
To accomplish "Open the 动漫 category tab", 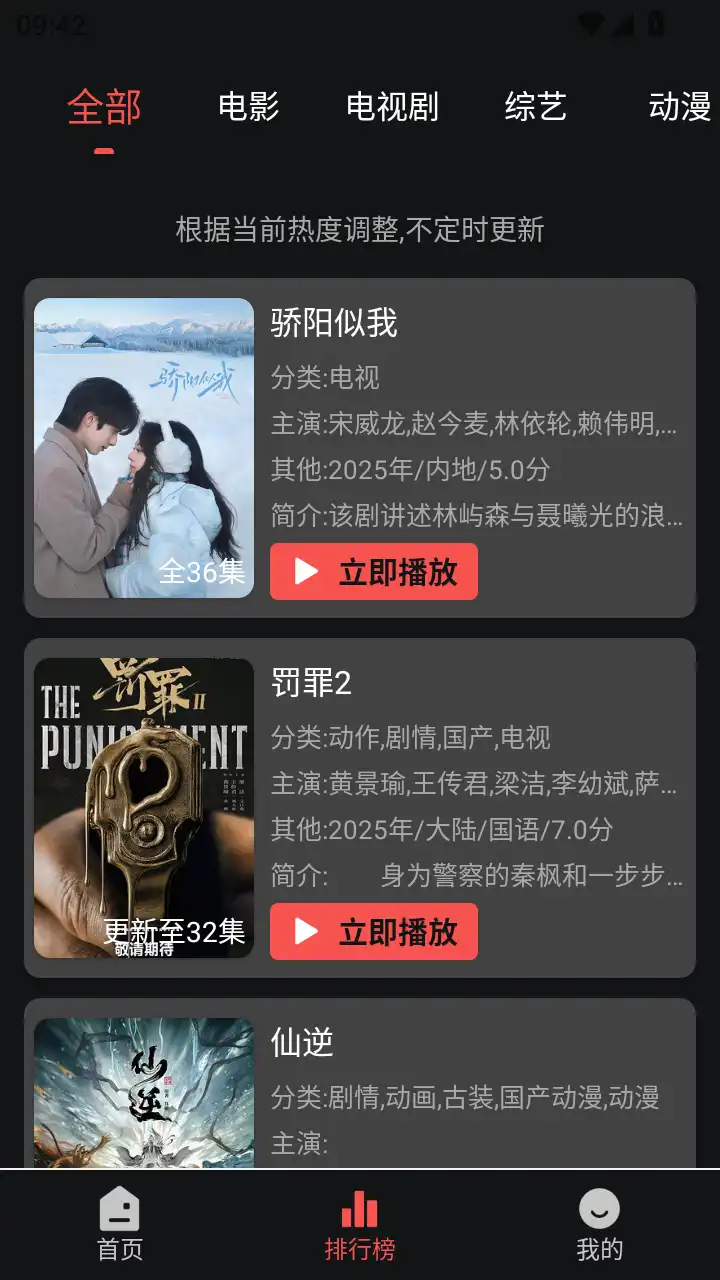I will 680,107.
